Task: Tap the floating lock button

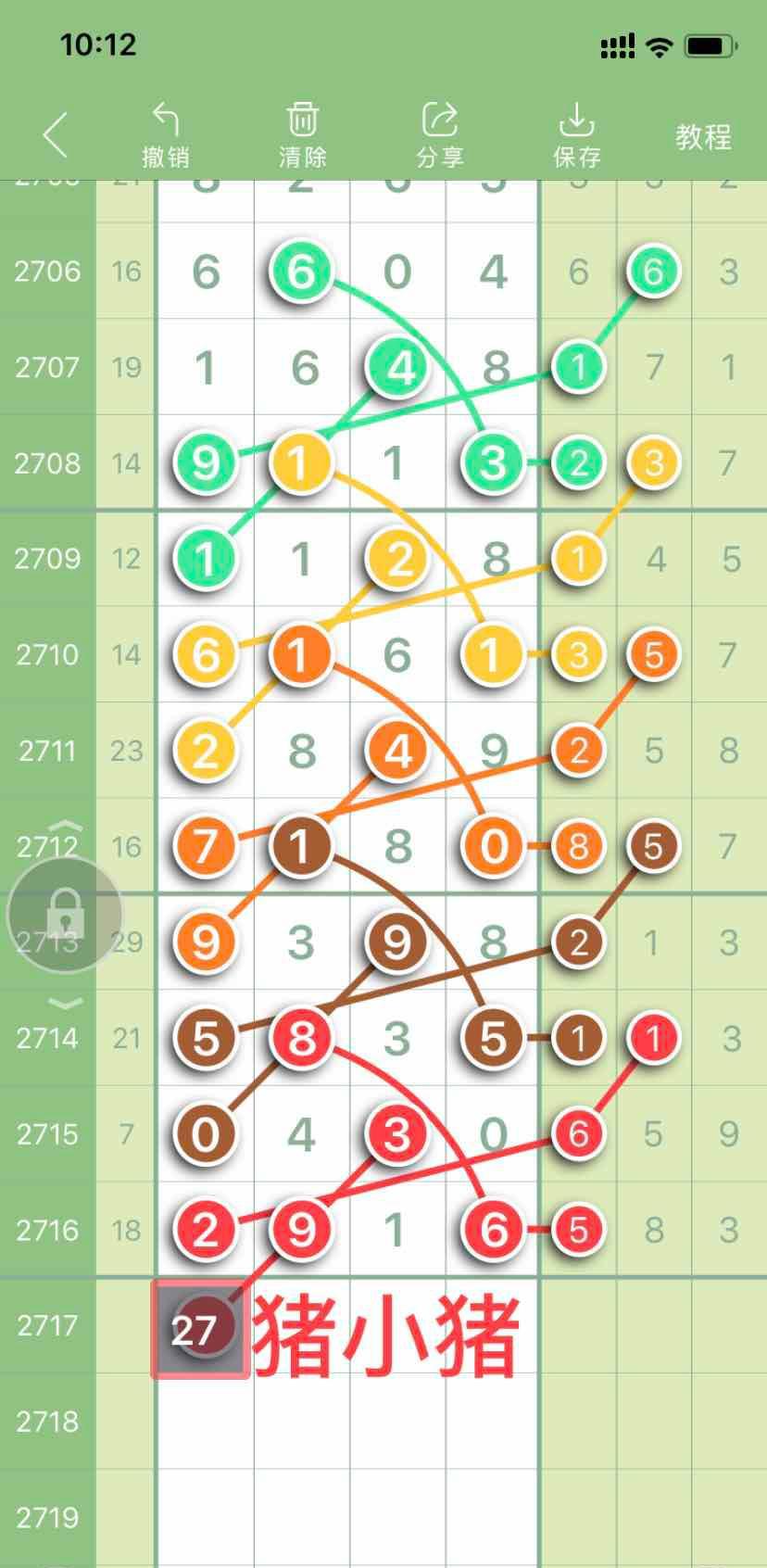Action: coord(65,915)
